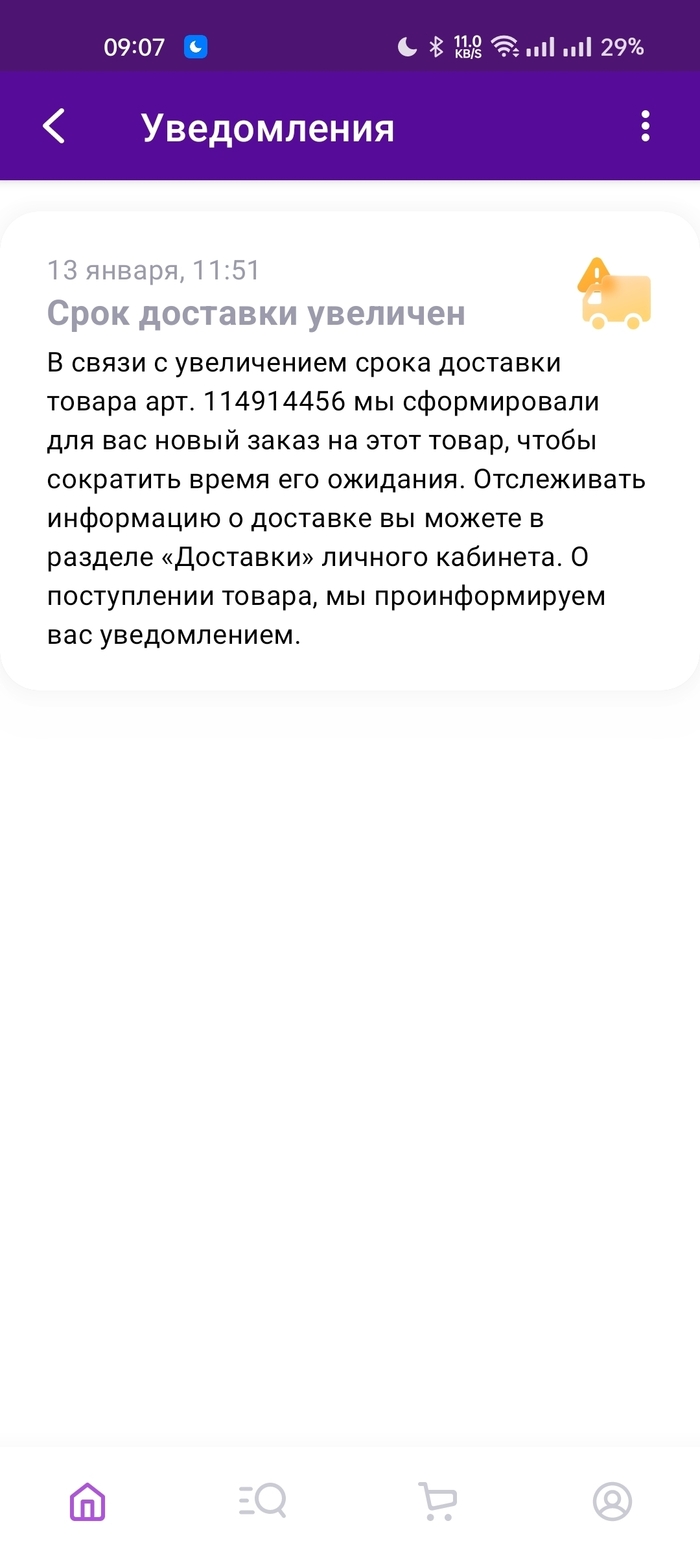The width and height of the screenshot is (700, 1556).
Task: Open the catalog search tab
Action: (262, 1501)
